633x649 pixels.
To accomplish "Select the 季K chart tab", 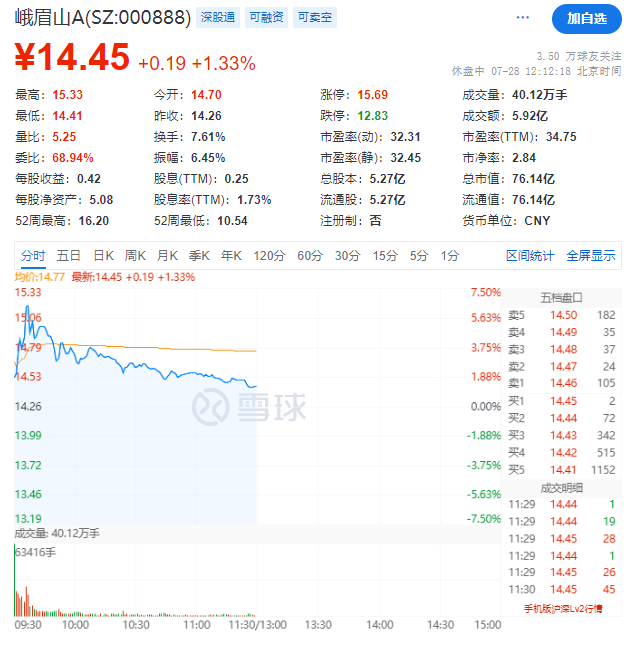I will (200, 256).
